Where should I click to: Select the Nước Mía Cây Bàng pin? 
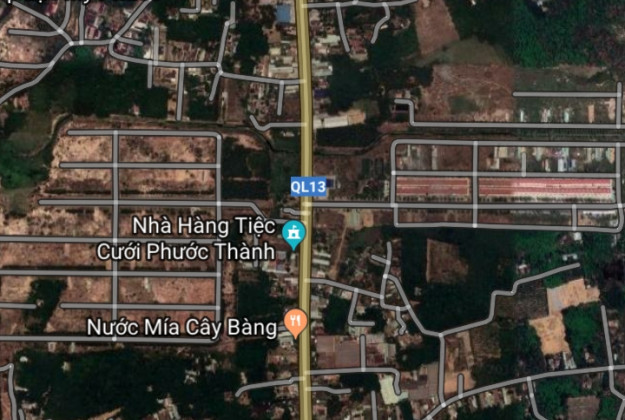(294, 321)
